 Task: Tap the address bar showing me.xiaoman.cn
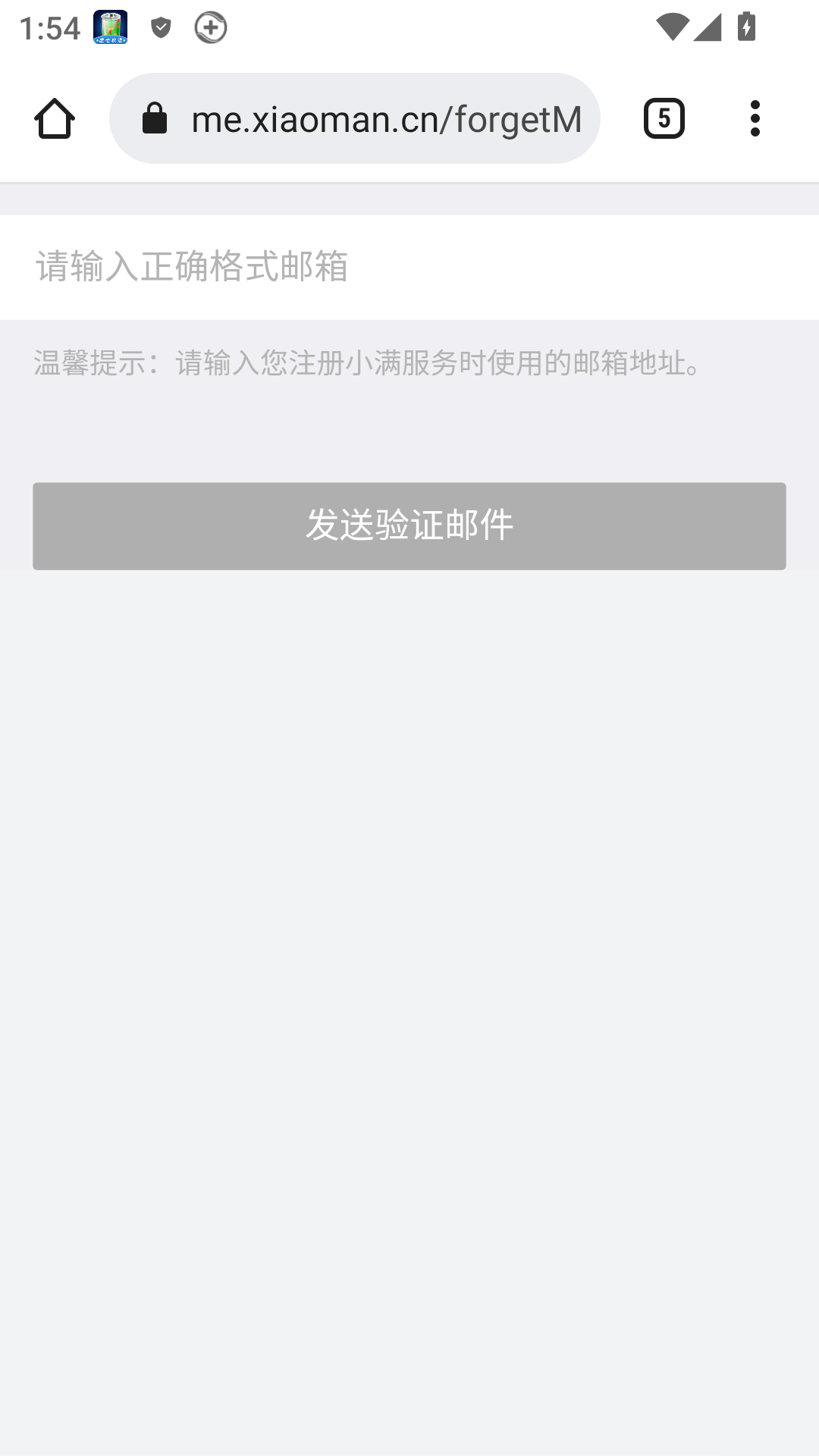[385, 119]
